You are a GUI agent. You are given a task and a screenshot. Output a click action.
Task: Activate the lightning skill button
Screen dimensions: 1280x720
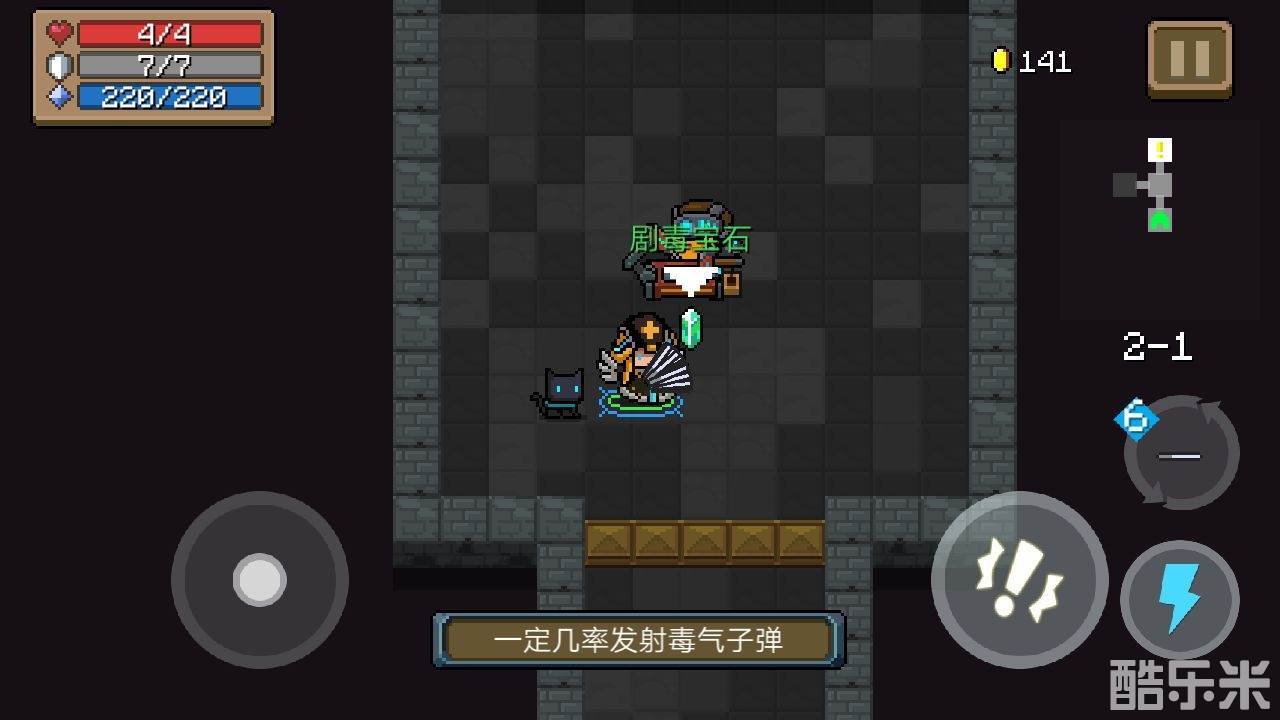coord(1179,600)
